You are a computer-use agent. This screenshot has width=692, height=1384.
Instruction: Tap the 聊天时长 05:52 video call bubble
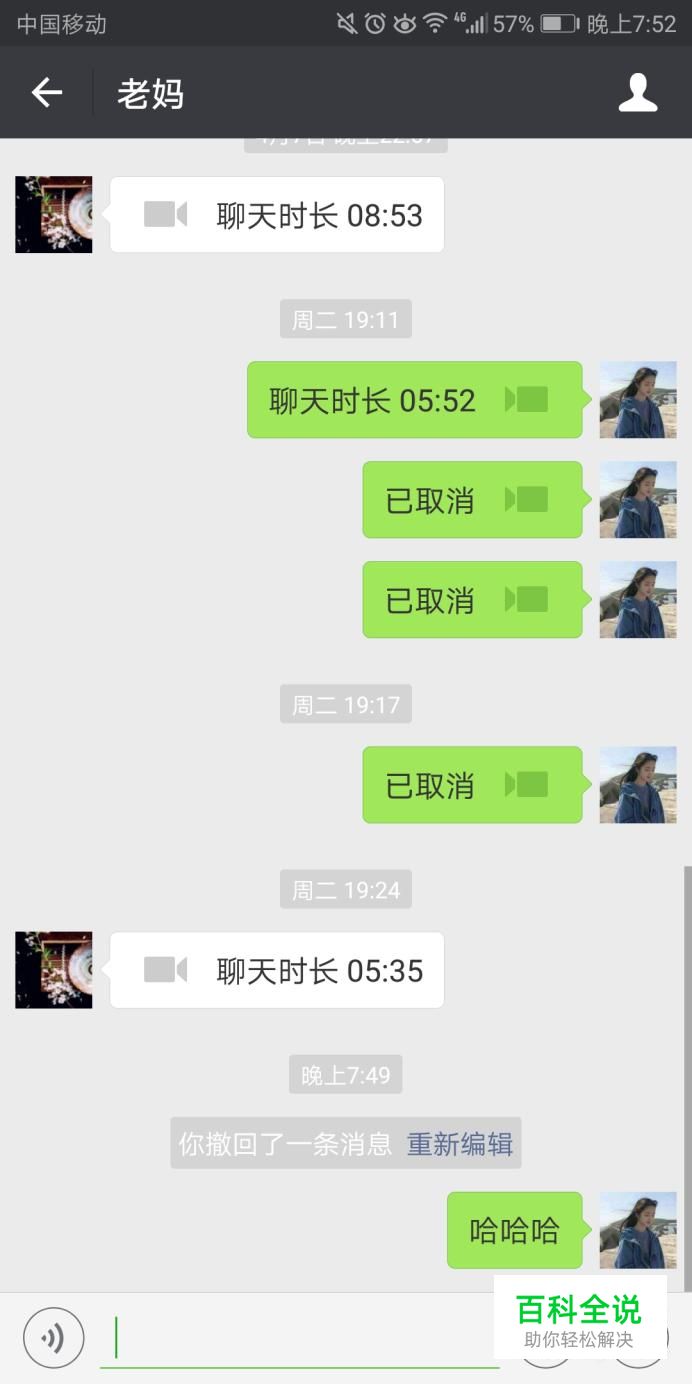pos(415,400)
